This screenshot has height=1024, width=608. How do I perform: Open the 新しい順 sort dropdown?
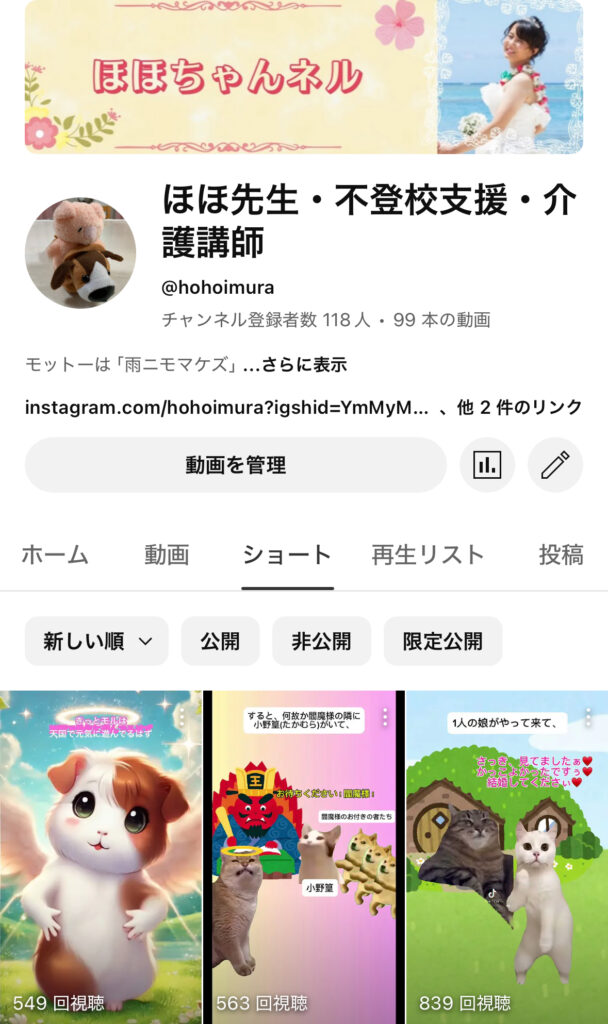pos(97,642)
